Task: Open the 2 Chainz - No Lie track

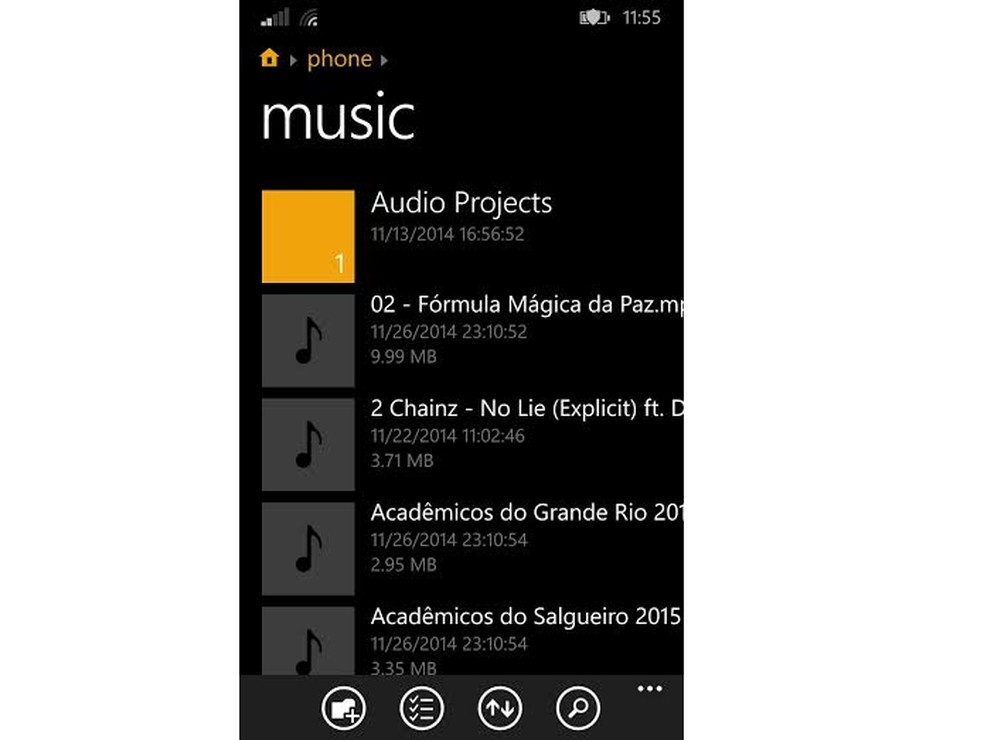Action: (525, 409)
